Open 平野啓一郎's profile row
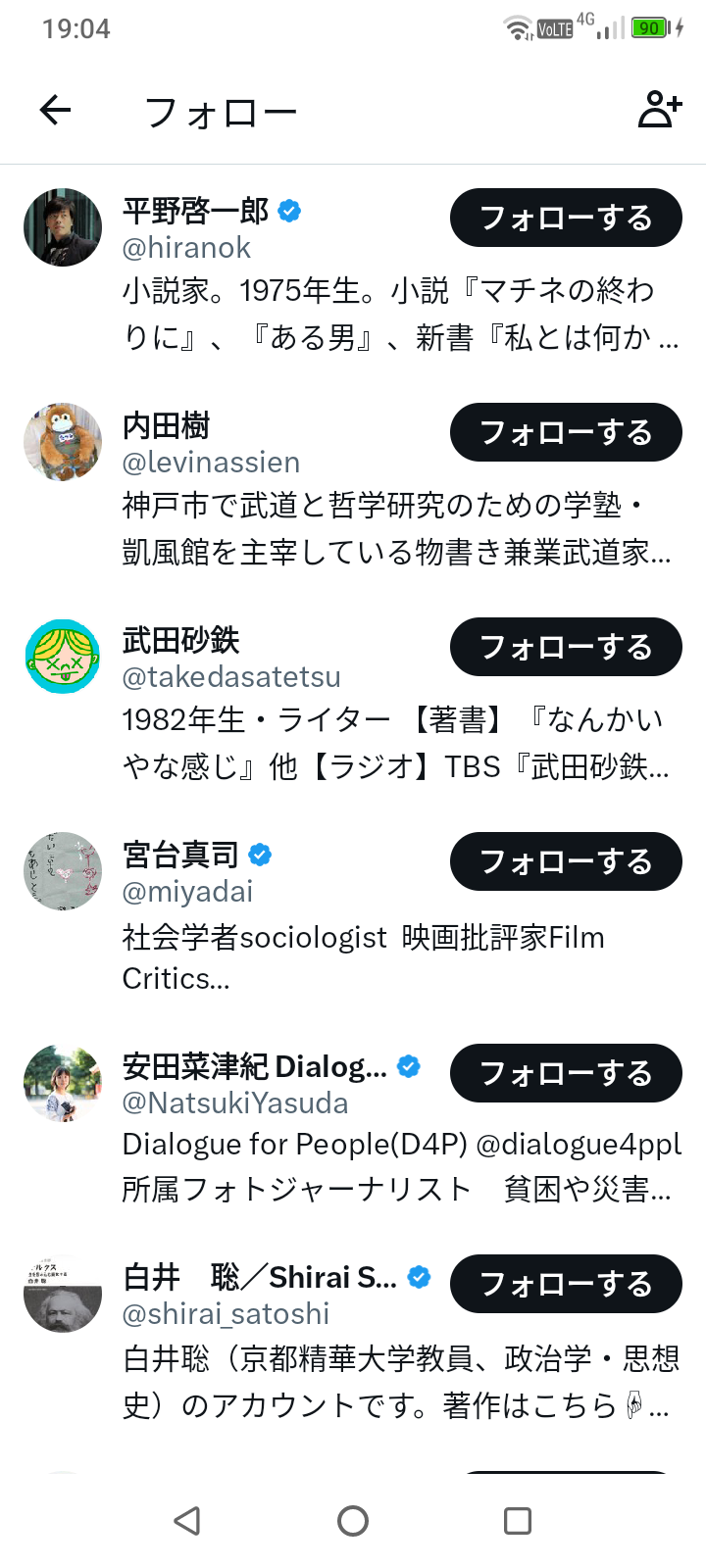706x1568 pixels. (x=353, y=272)
